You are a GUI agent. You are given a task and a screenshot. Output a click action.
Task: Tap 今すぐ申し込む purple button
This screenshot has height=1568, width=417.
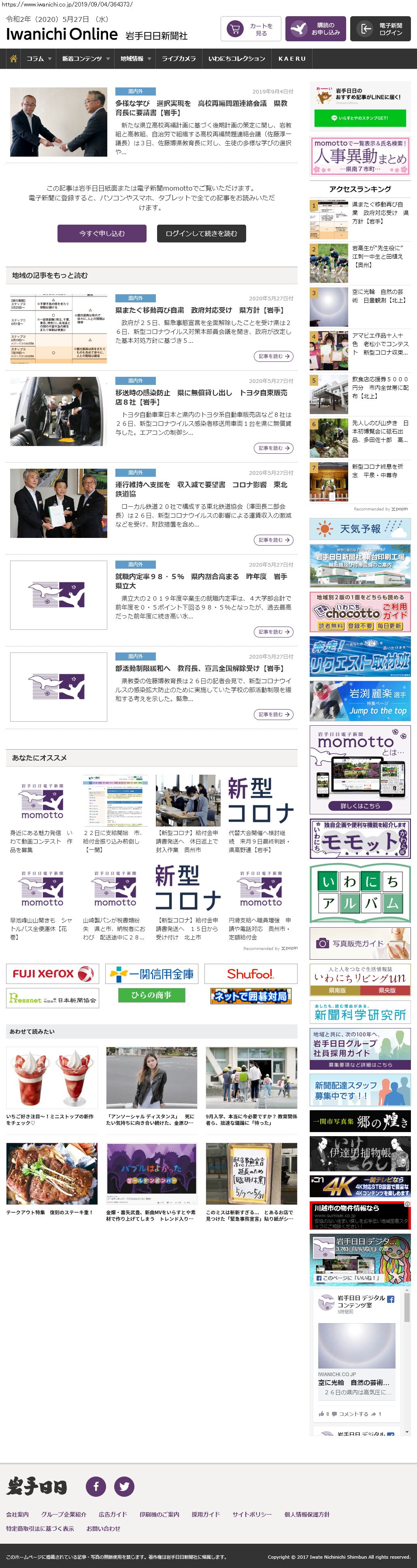[x=102, y=233]
